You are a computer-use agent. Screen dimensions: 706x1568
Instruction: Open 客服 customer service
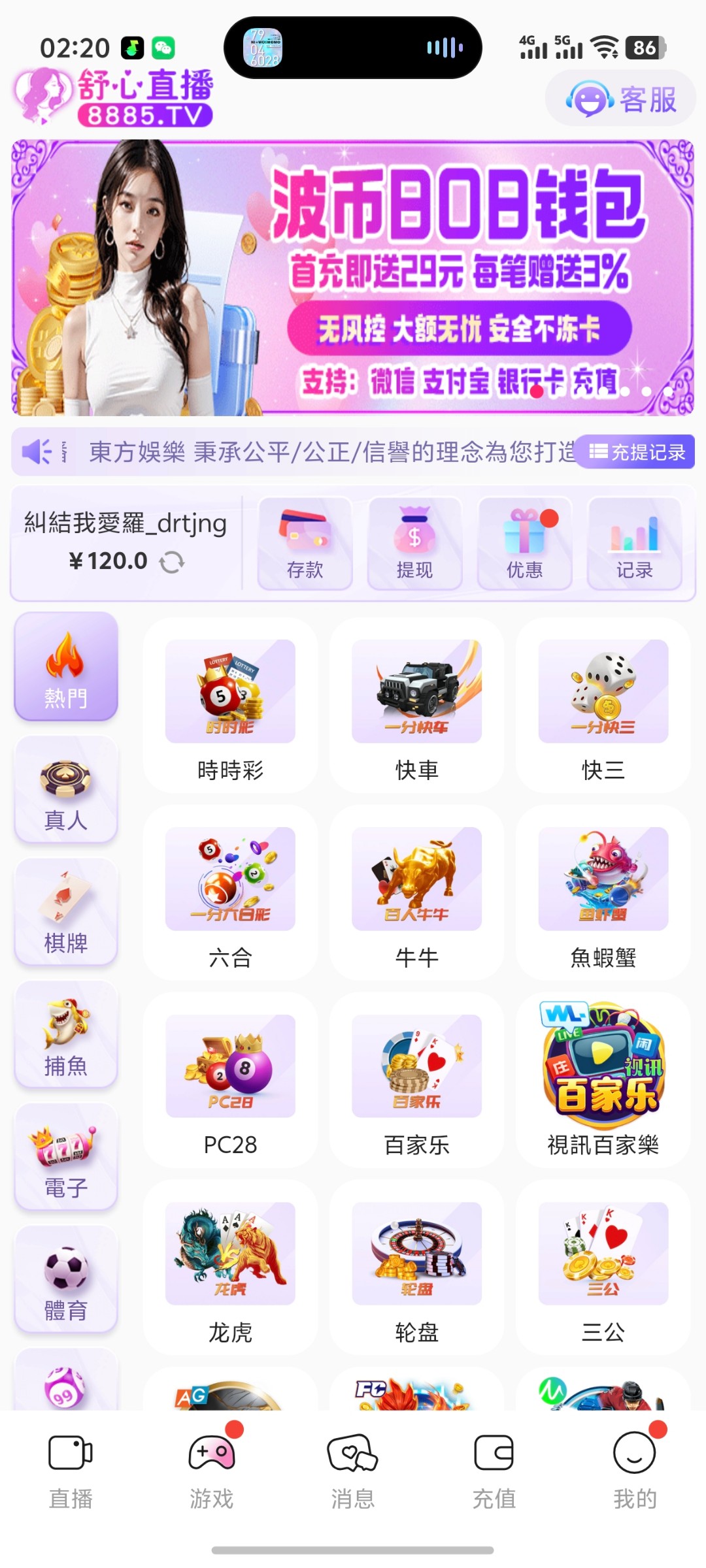click(x=620, y=99)
